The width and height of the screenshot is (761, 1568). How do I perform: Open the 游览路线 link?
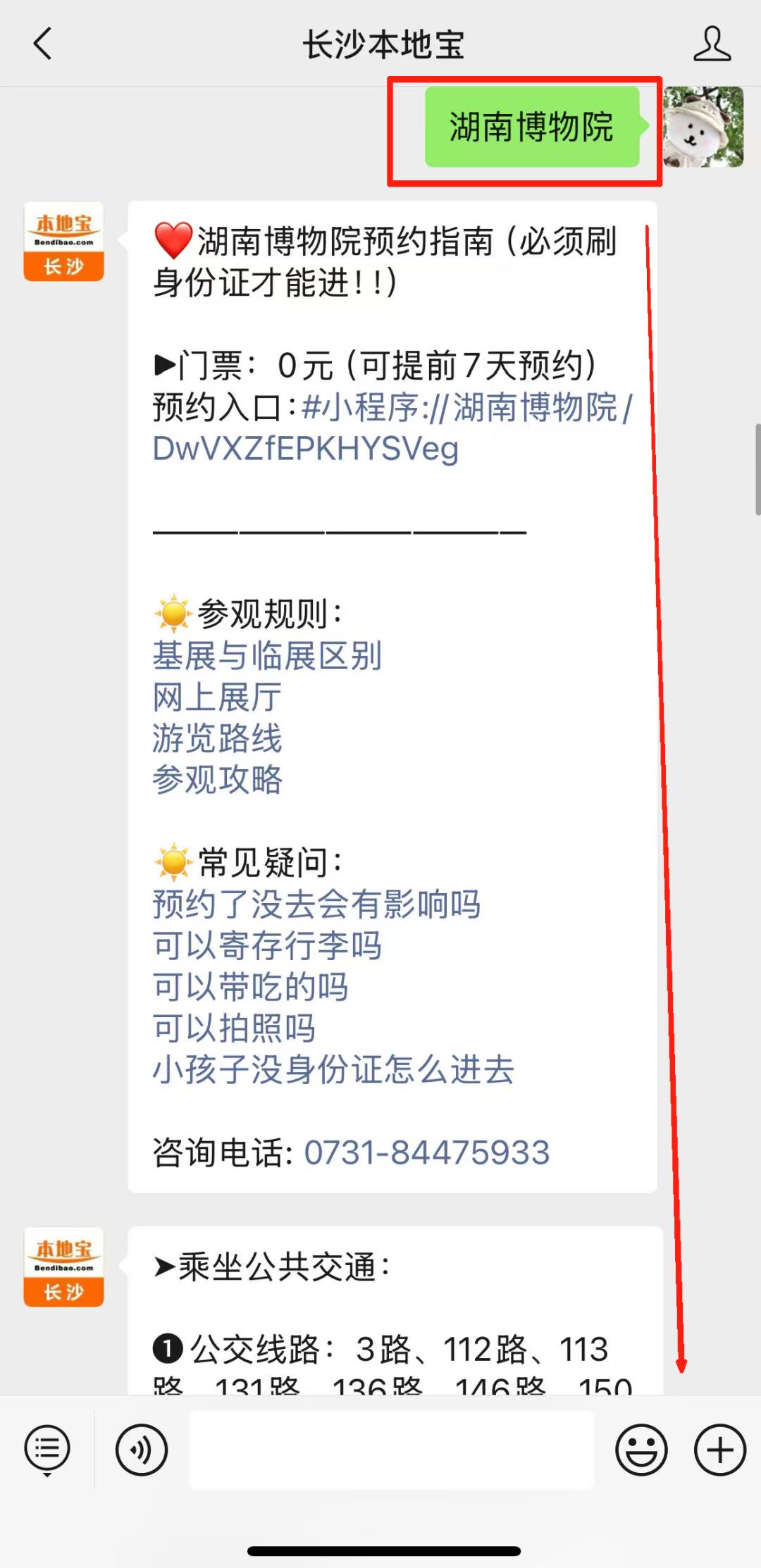[x=217, y=739]
